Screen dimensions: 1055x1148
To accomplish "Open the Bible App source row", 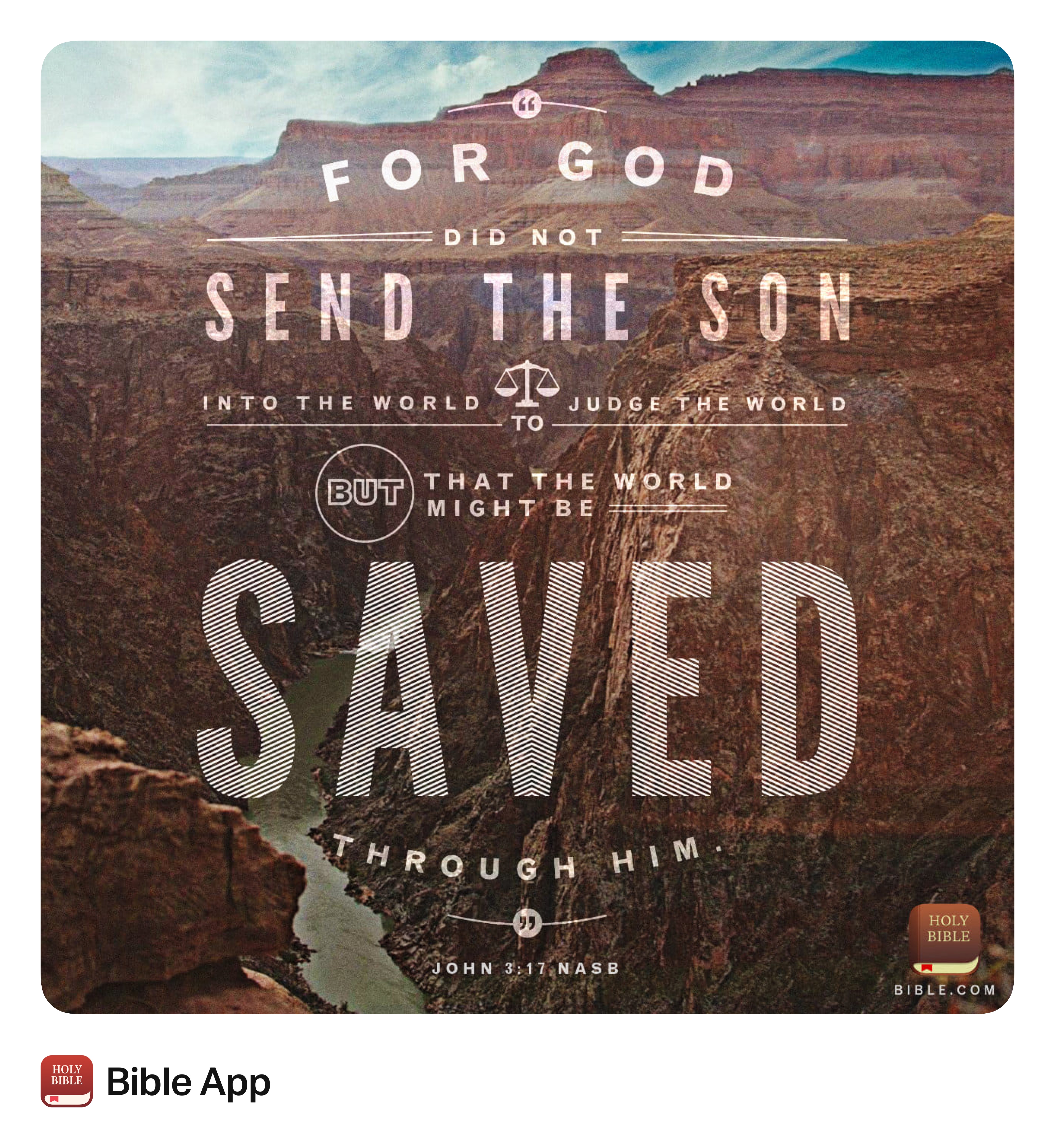I will (x=155, y=1082).
